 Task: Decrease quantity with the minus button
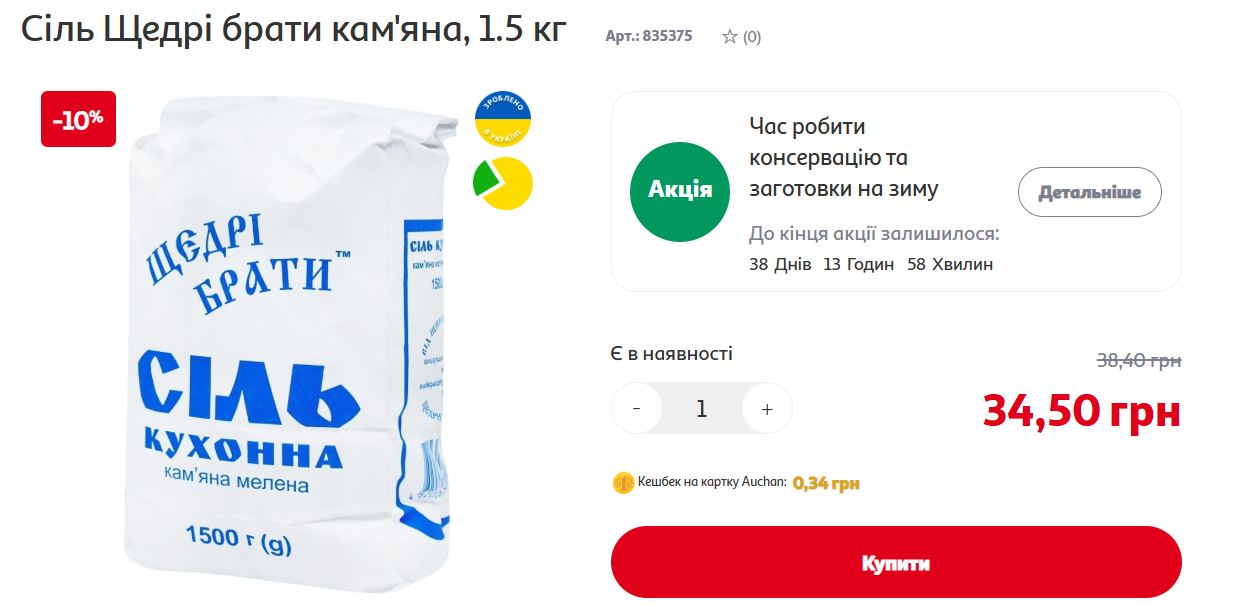[x=637, y=409]
